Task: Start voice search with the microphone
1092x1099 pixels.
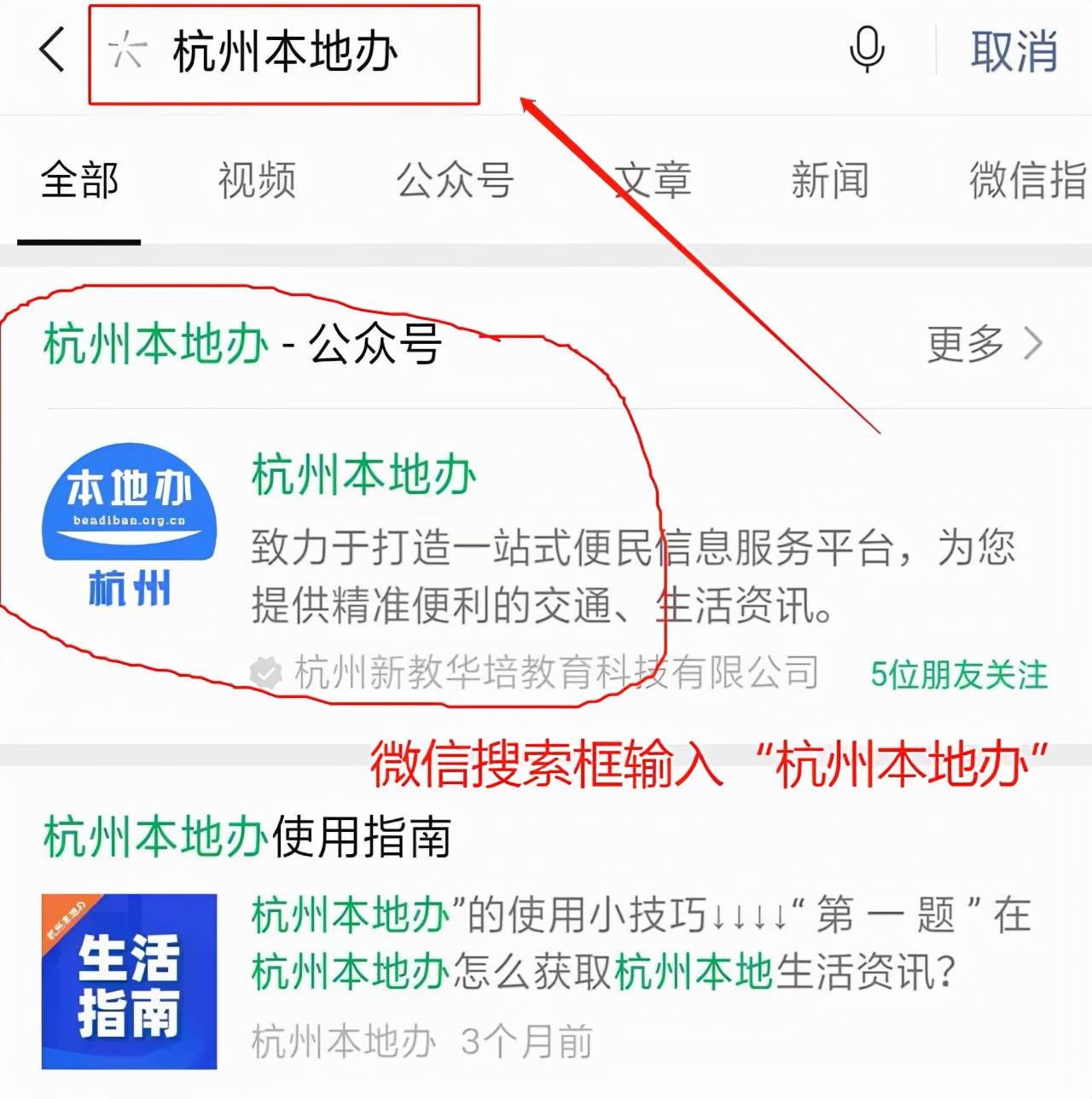Action: 867,49
